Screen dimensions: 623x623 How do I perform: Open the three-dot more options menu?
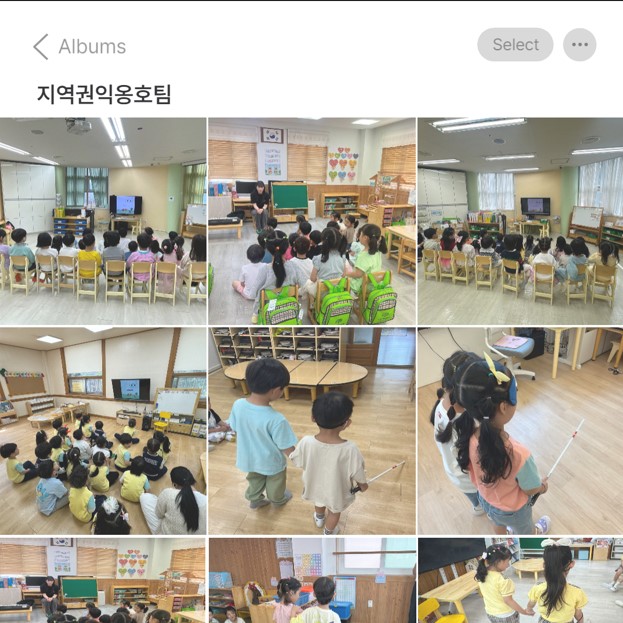pos(579,45)
